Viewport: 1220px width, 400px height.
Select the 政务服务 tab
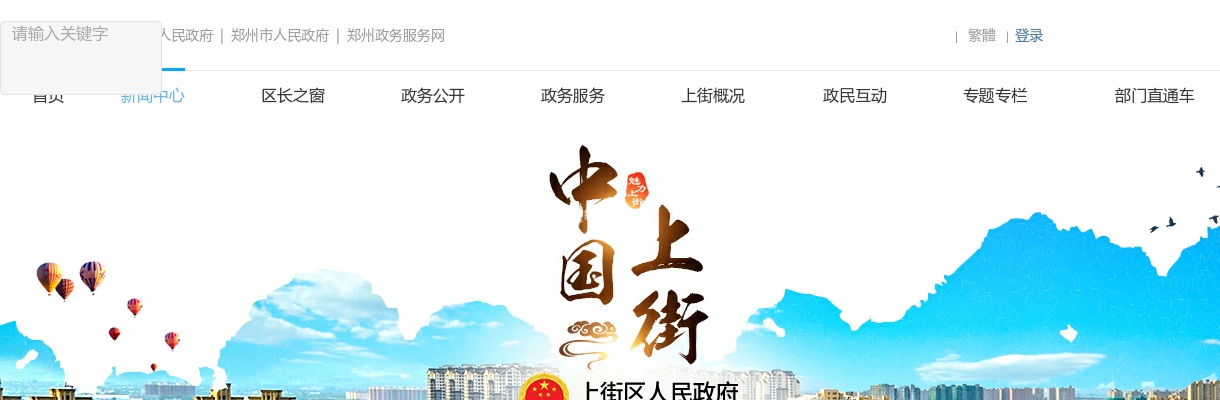573,96
